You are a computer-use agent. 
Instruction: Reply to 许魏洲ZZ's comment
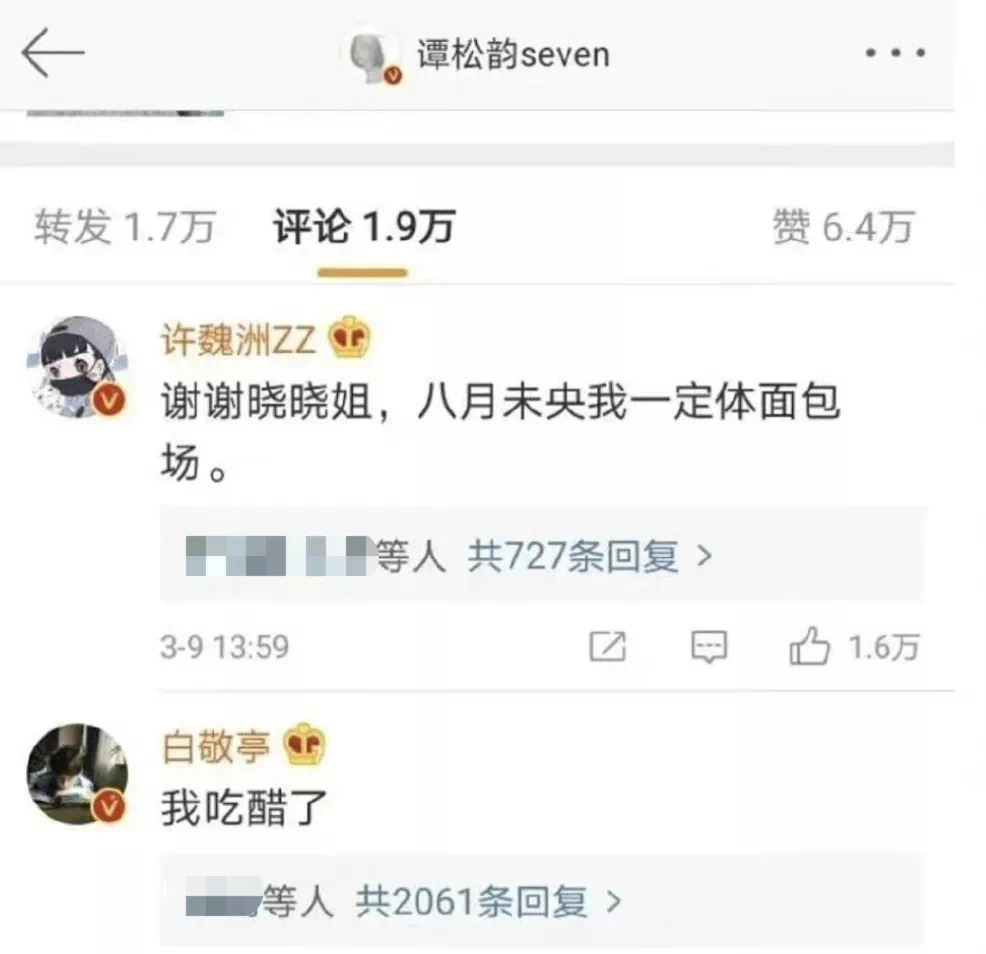coord(709,648)
